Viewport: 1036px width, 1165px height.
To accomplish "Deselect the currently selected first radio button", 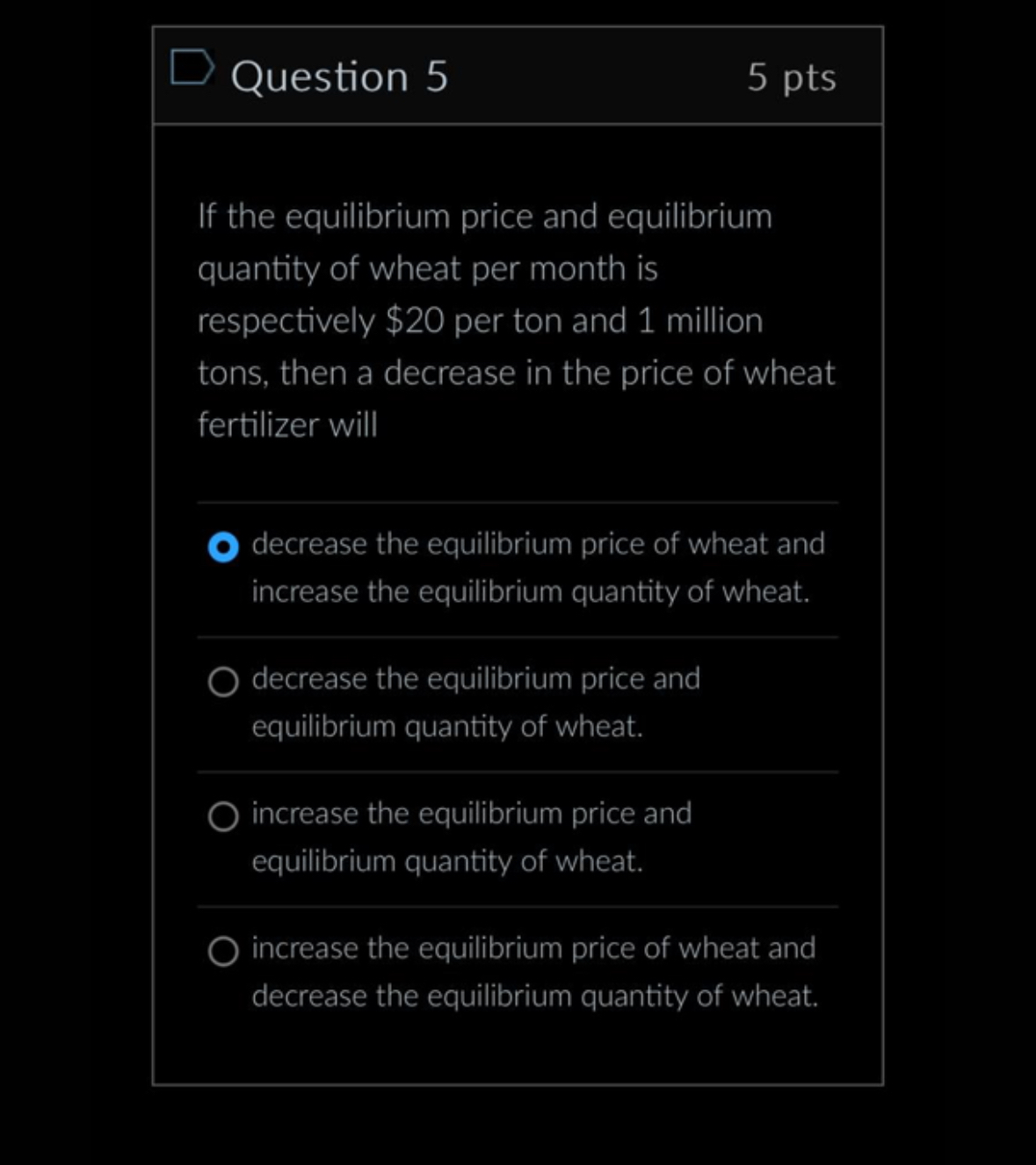I will pyautogui.click(x=222, y=546).
